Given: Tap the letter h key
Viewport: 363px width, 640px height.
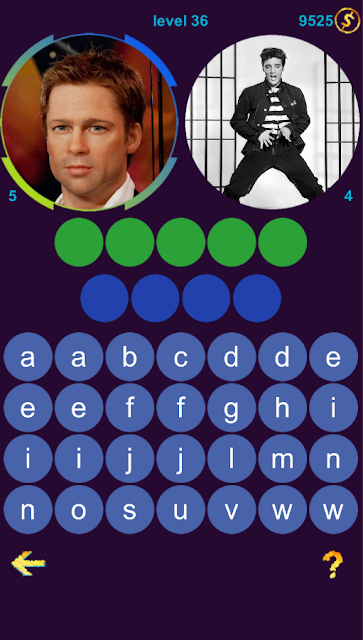Looking at the screenshot, I should tap(282, 408).
